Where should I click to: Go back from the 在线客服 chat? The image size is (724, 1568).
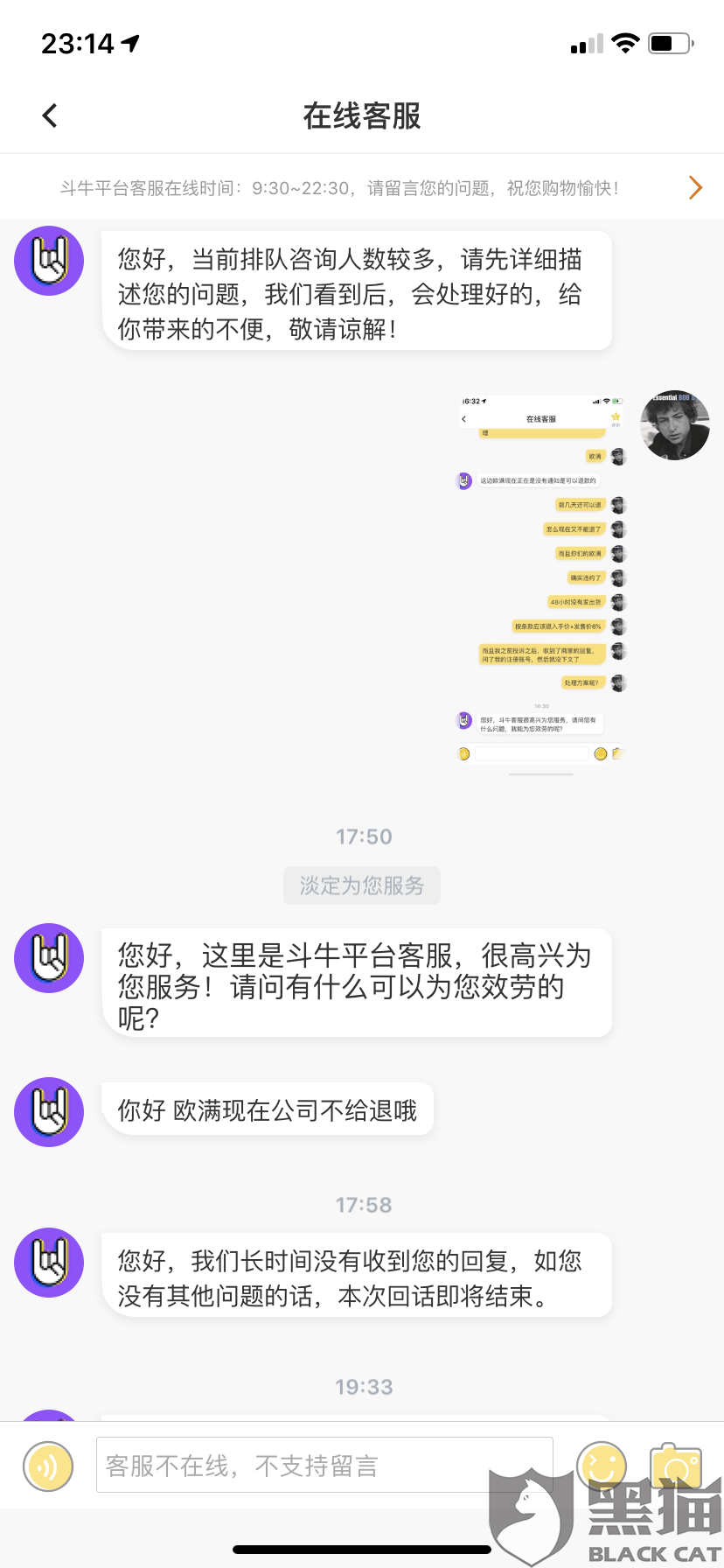pyautogui.click(x=50, y=115)
